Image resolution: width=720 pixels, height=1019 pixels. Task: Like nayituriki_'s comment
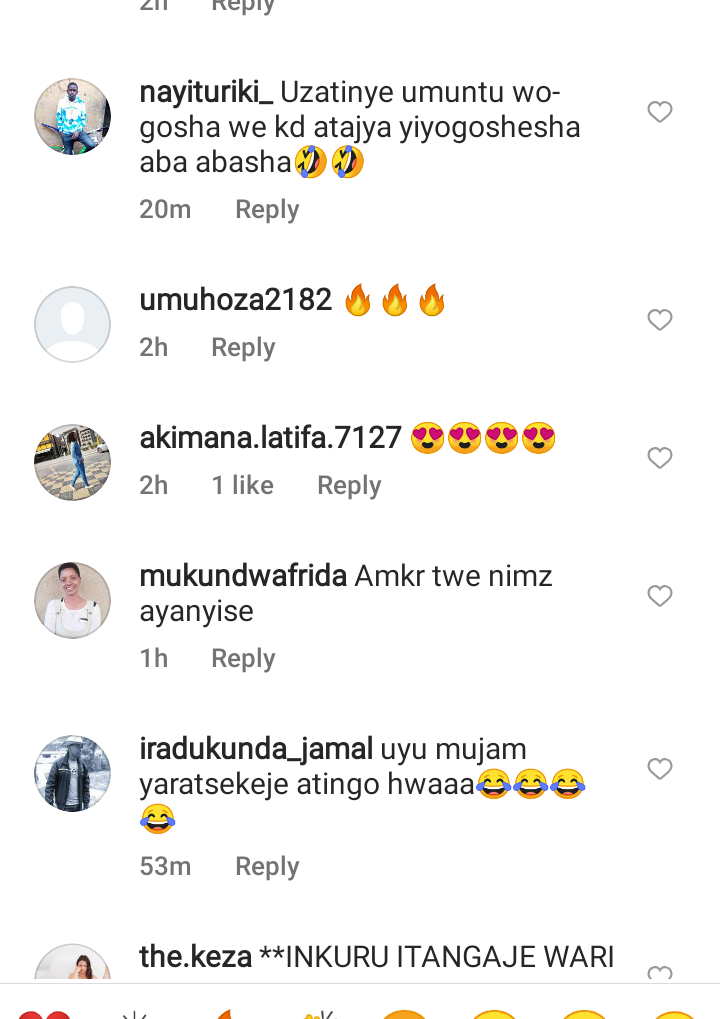click(659, 112)
